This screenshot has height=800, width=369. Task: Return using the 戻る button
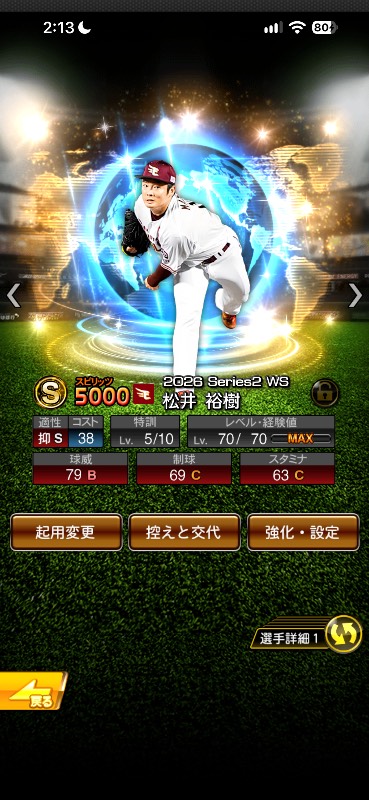coord(32,691)
